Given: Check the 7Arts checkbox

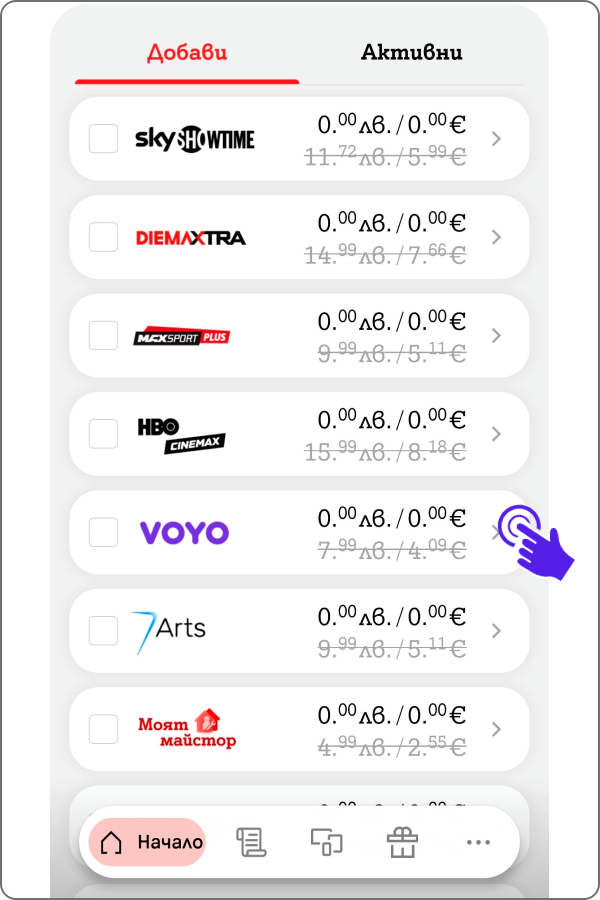Looking at the screenshot, I should 104,631.
